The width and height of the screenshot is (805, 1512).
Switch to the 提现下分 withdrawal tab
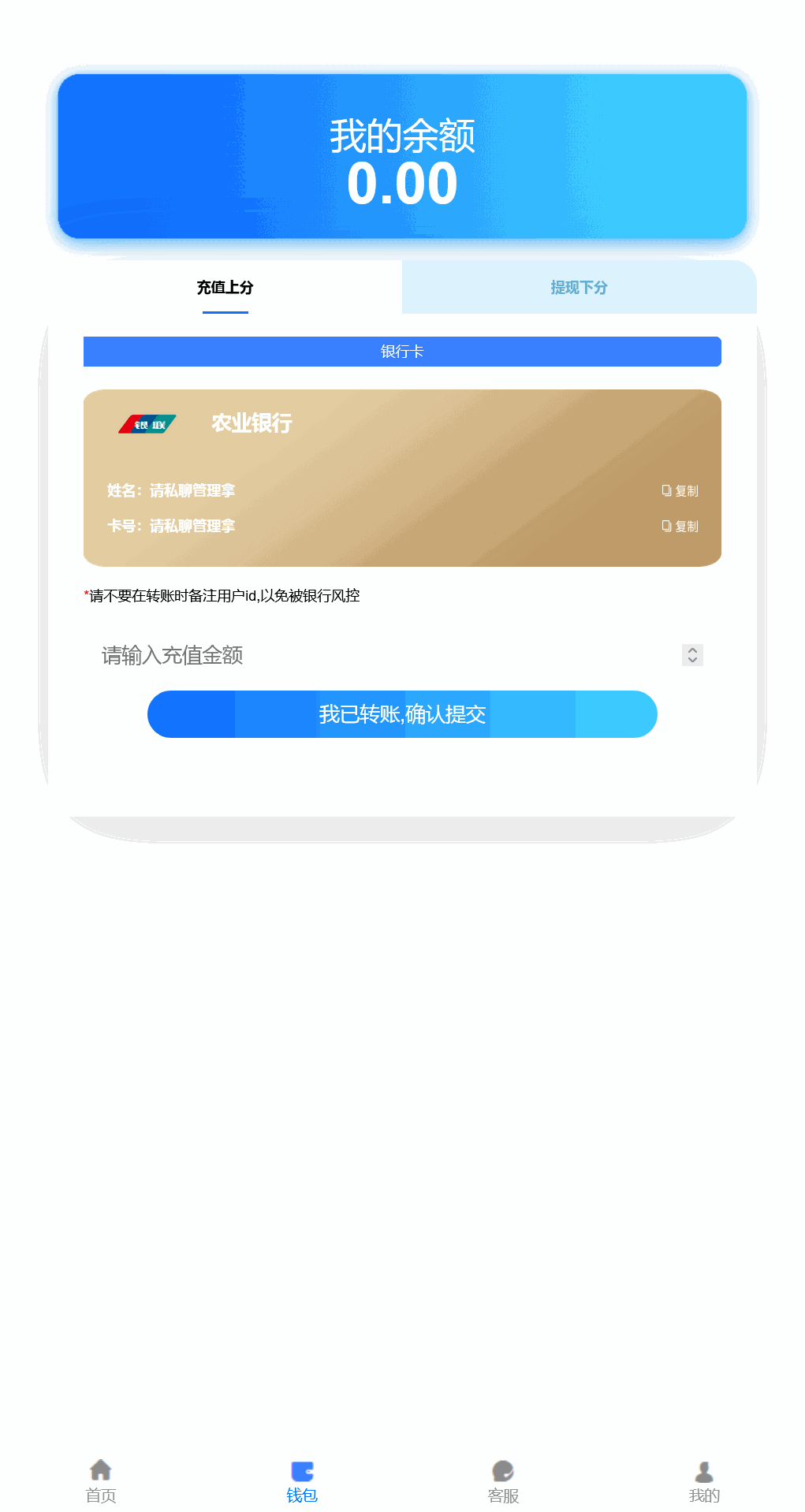pyautogui.click(x=579, y=288)
